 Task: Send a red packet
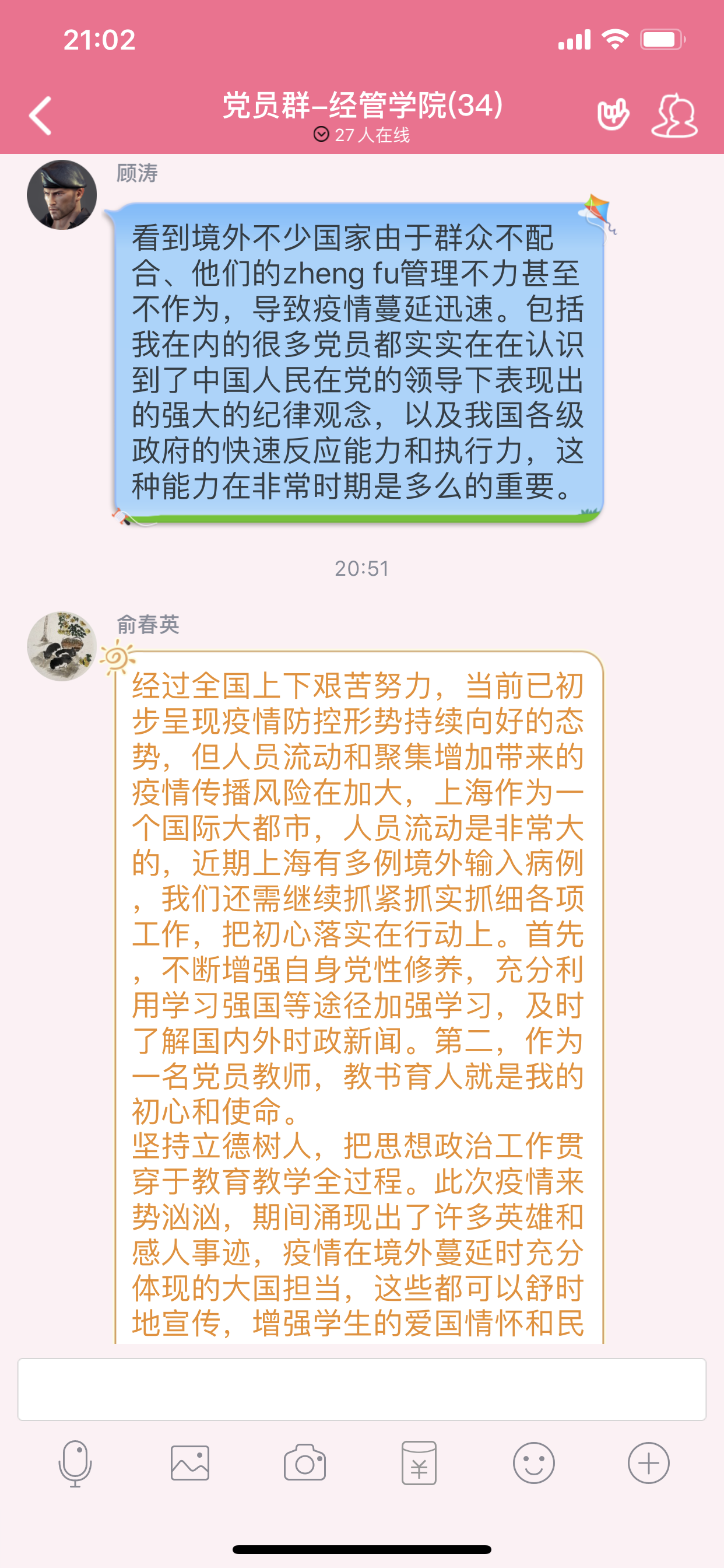419,1464
